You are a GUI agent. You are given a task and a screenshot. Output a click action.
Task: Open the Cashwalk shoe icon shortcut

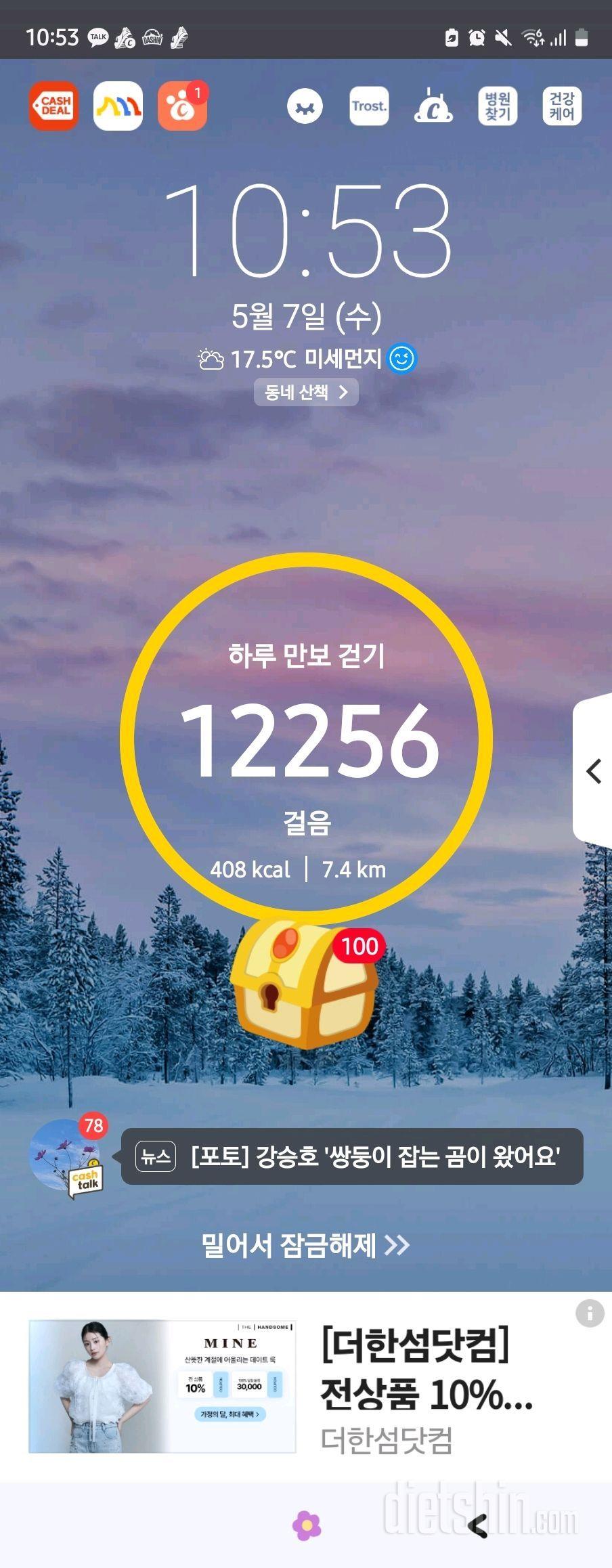[x=433, y=106]
